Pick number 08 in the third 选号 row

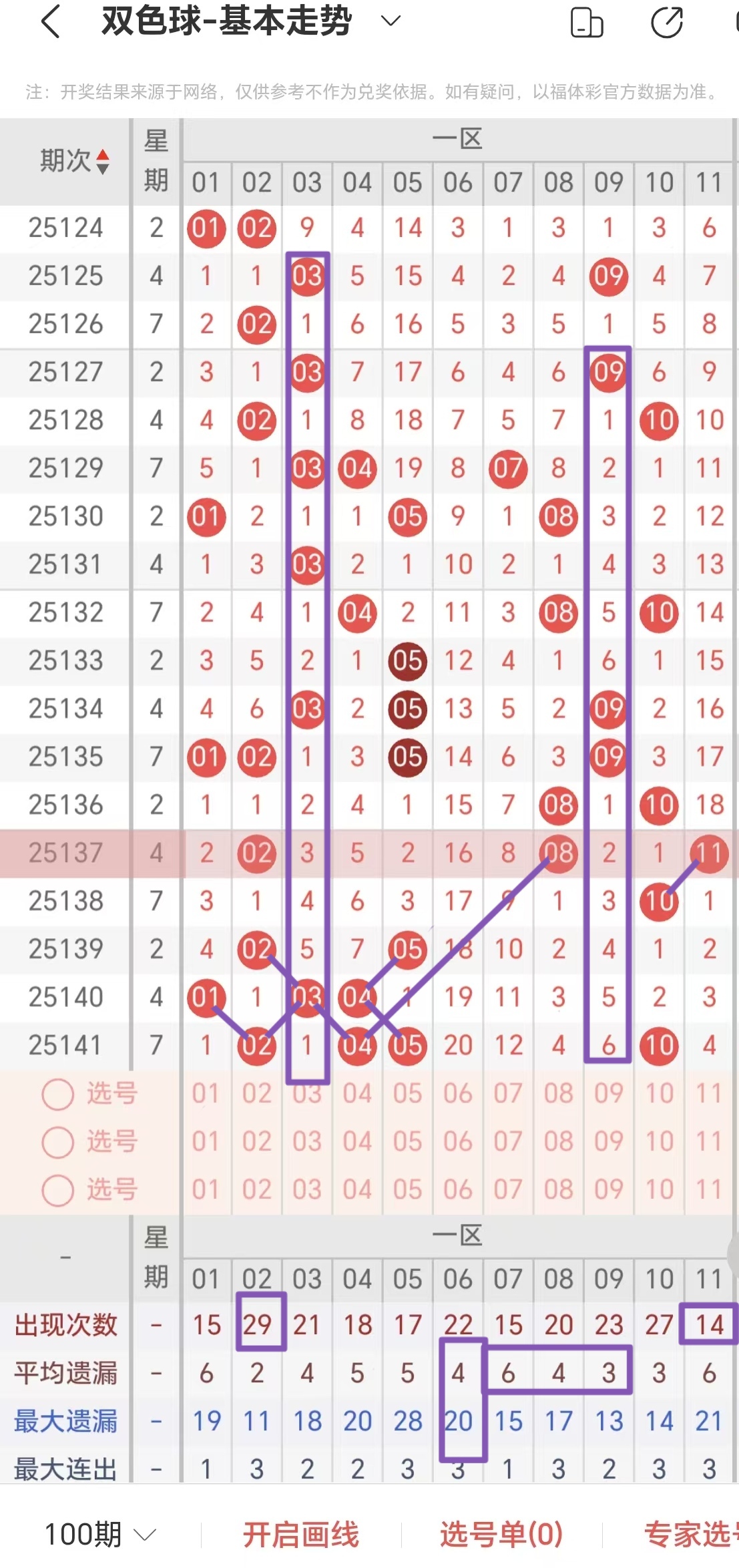558,1190
